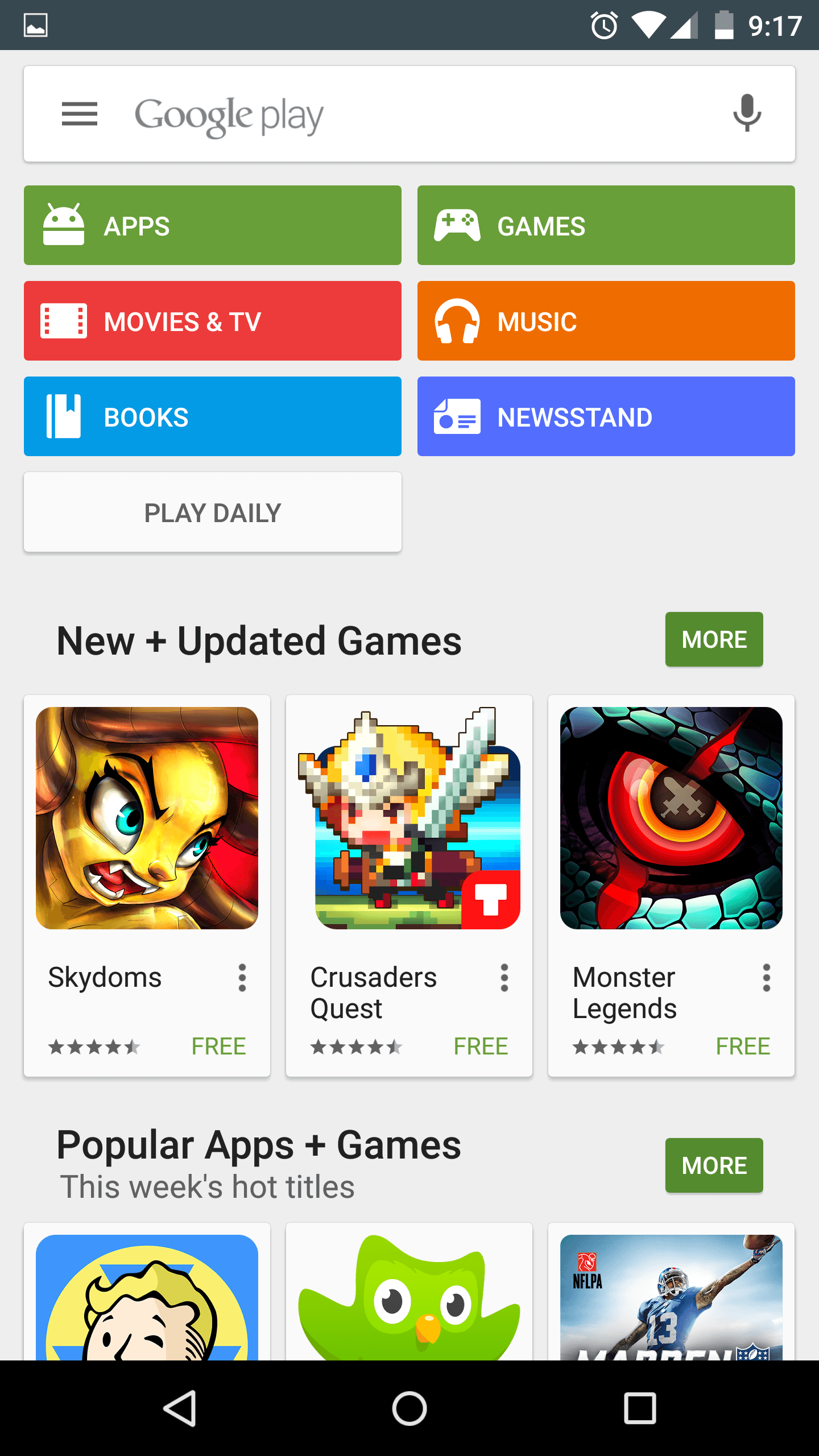Start voice search with the microphone
The height and width of the screenshot is (1456, 819).
(x=747, y=114)
